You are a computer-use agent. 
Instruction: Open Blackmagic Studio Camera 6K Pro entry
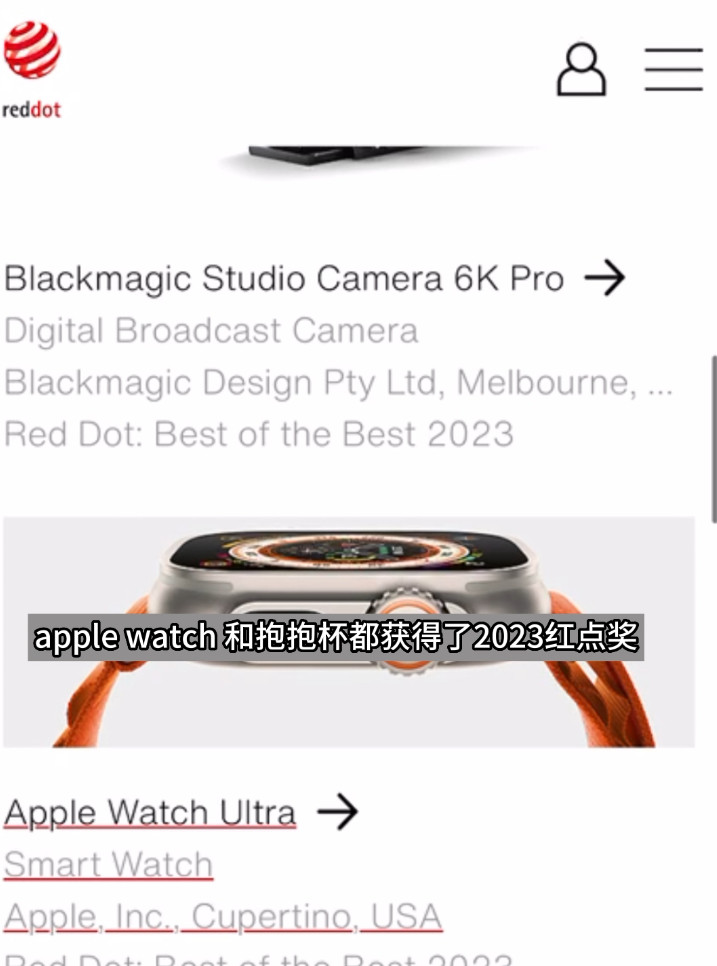coord(283,278)
